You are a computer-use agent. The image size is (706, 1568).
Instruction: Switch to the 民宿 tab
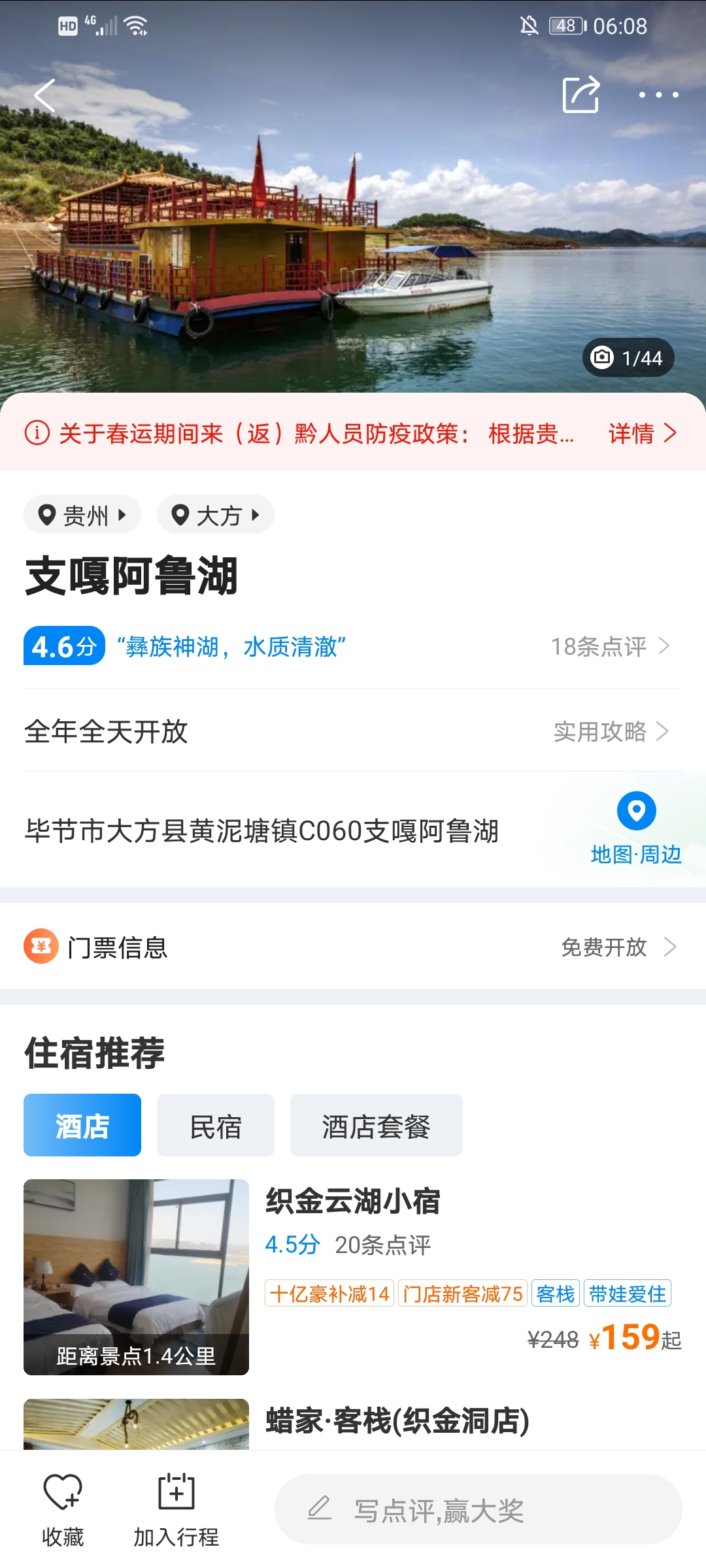216,1125
